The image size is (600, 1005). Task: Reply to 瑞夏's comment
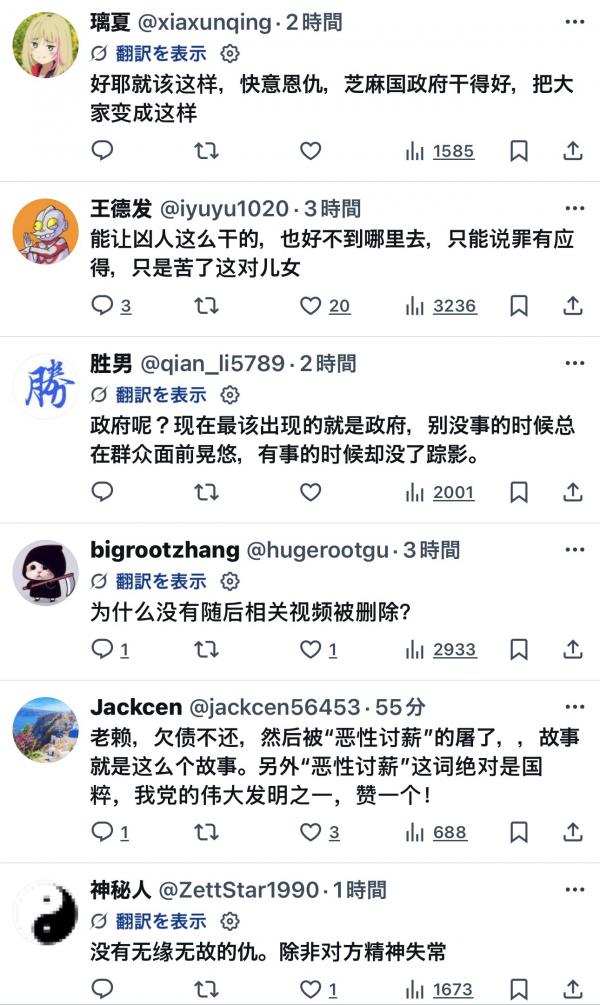(103, 151)
